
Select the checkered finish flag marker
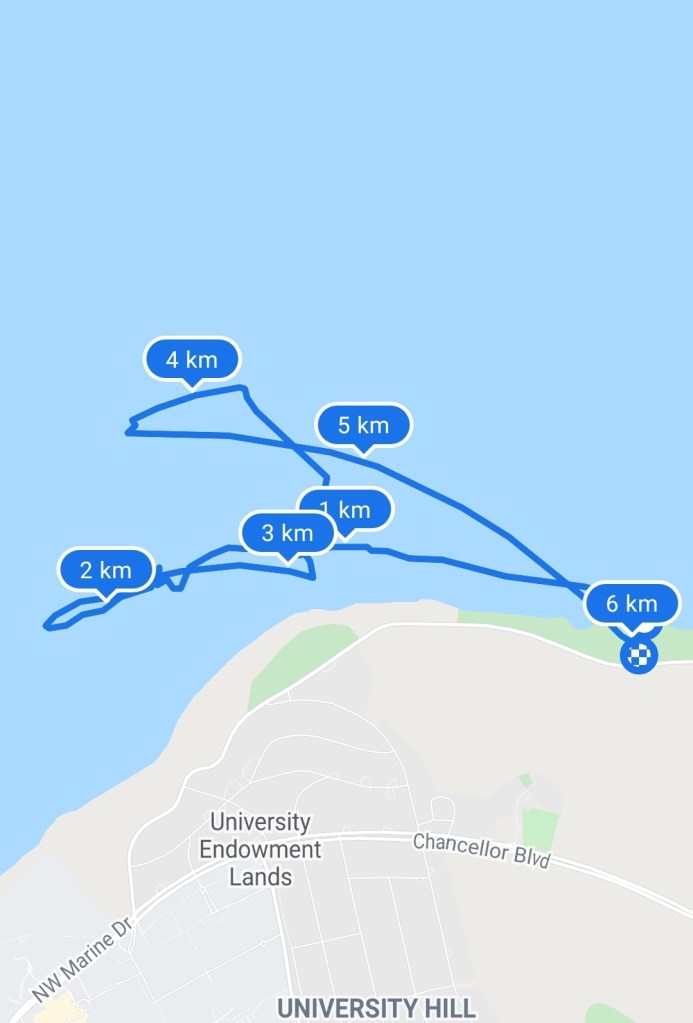639,656
